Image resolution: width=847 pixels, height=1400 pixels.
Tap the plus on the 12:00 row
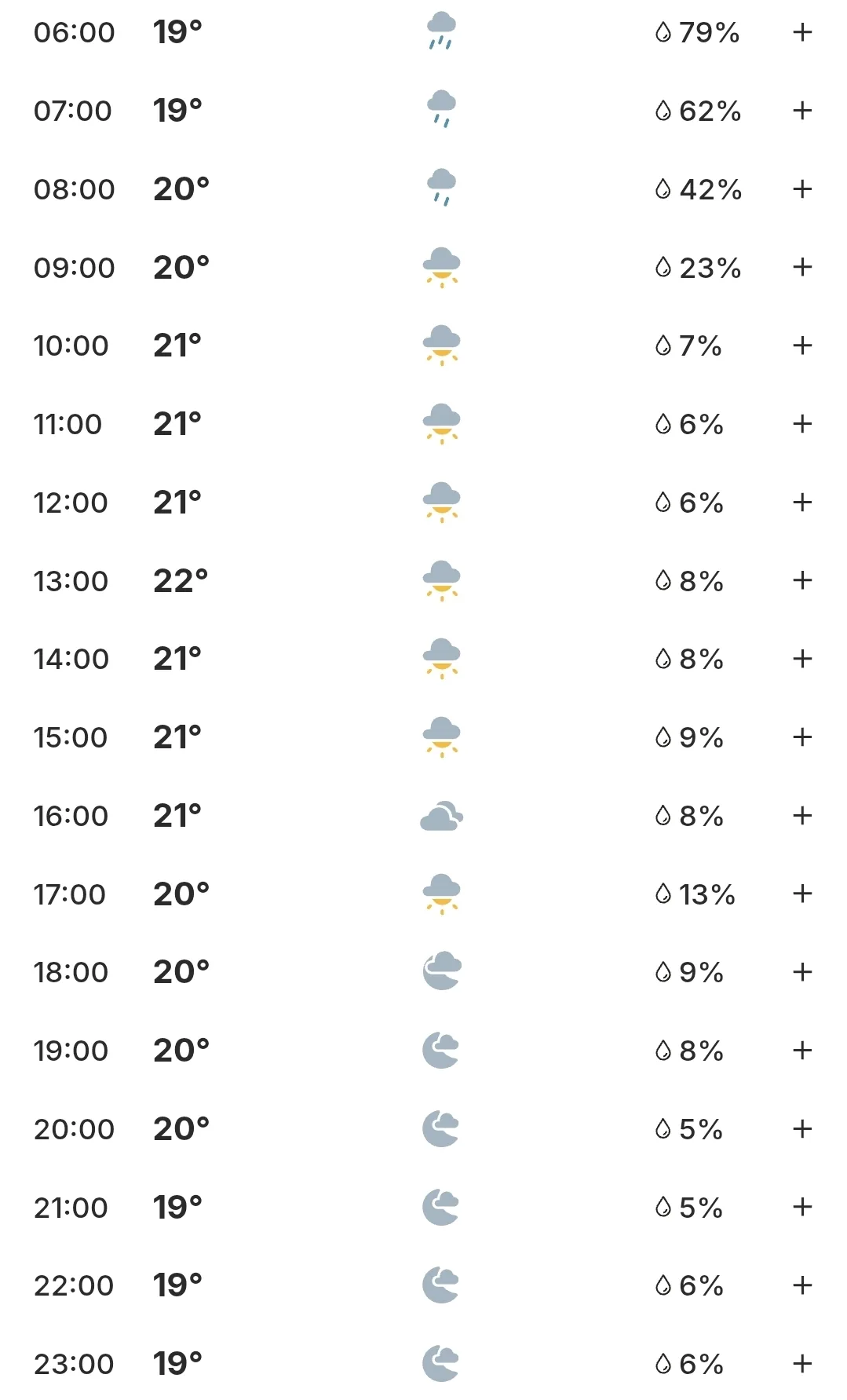coord(801,502)
